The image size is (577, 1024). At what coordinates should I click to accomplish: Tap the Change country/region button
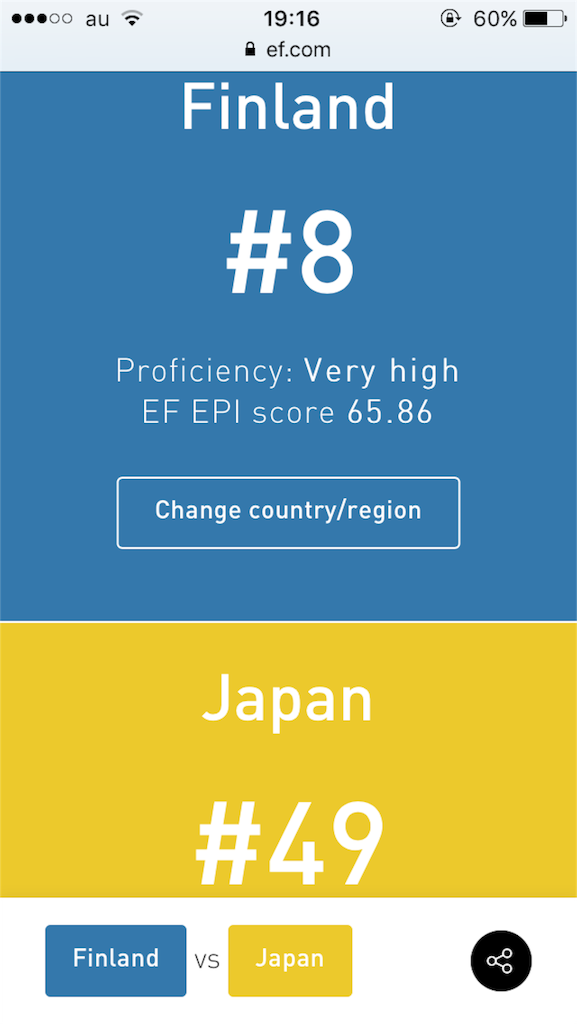[x=288, y=513]
